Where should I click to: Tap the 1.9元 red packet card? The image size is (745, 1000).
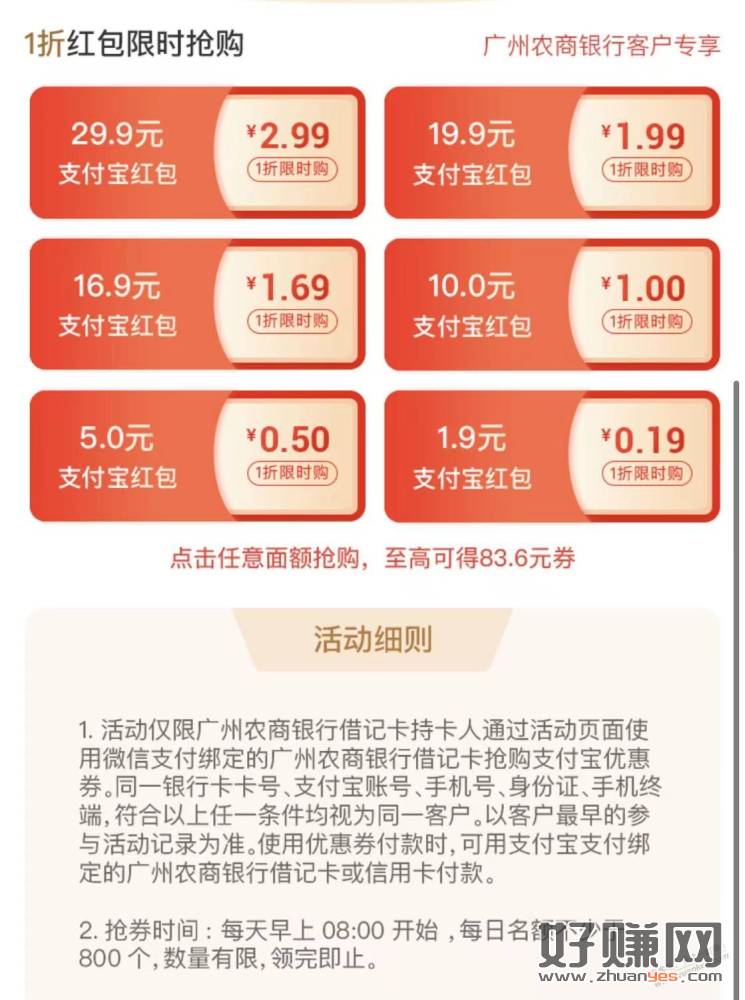coord(552,456)
